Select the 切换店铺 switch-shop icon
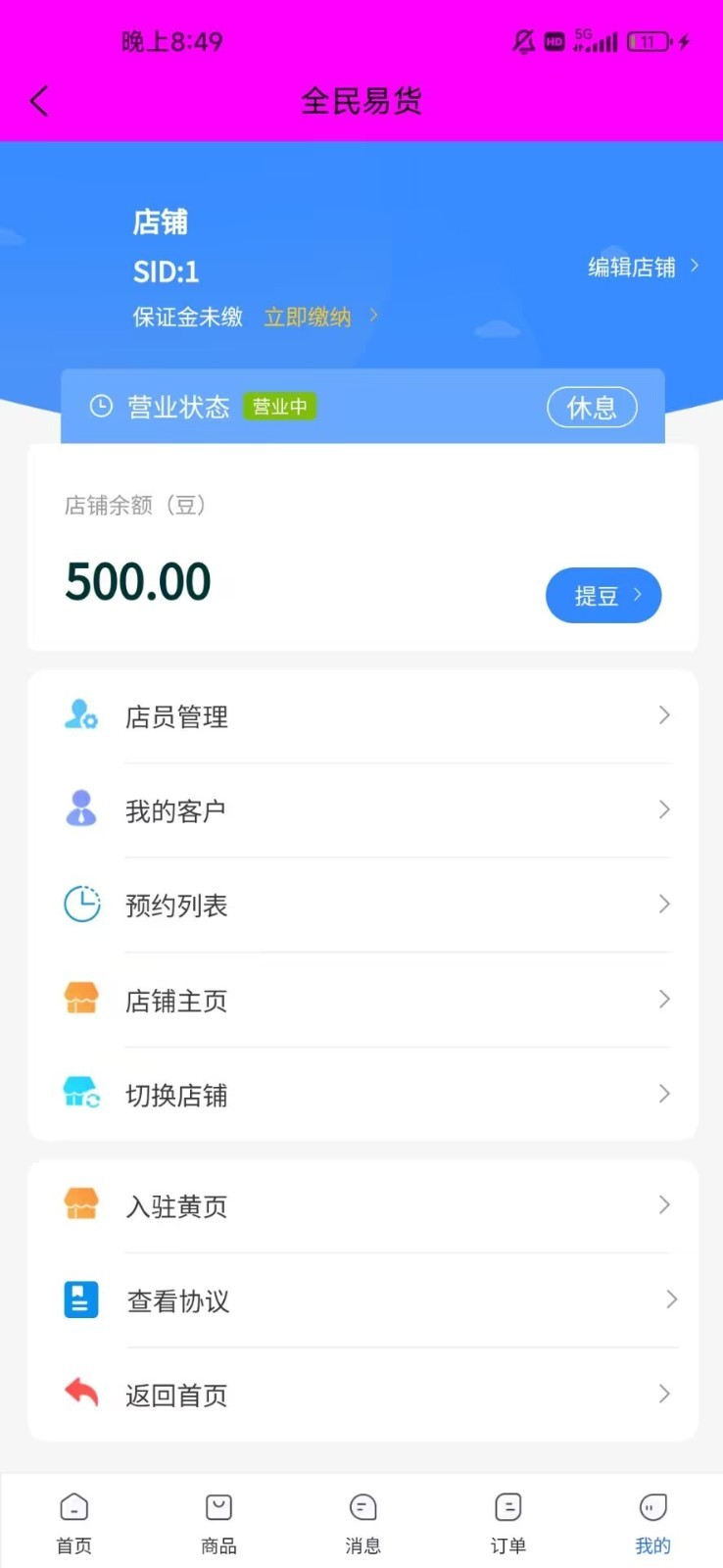The height and width of the screenshot is (1568, 723). pyautogui.click(x=81, y=1094)
